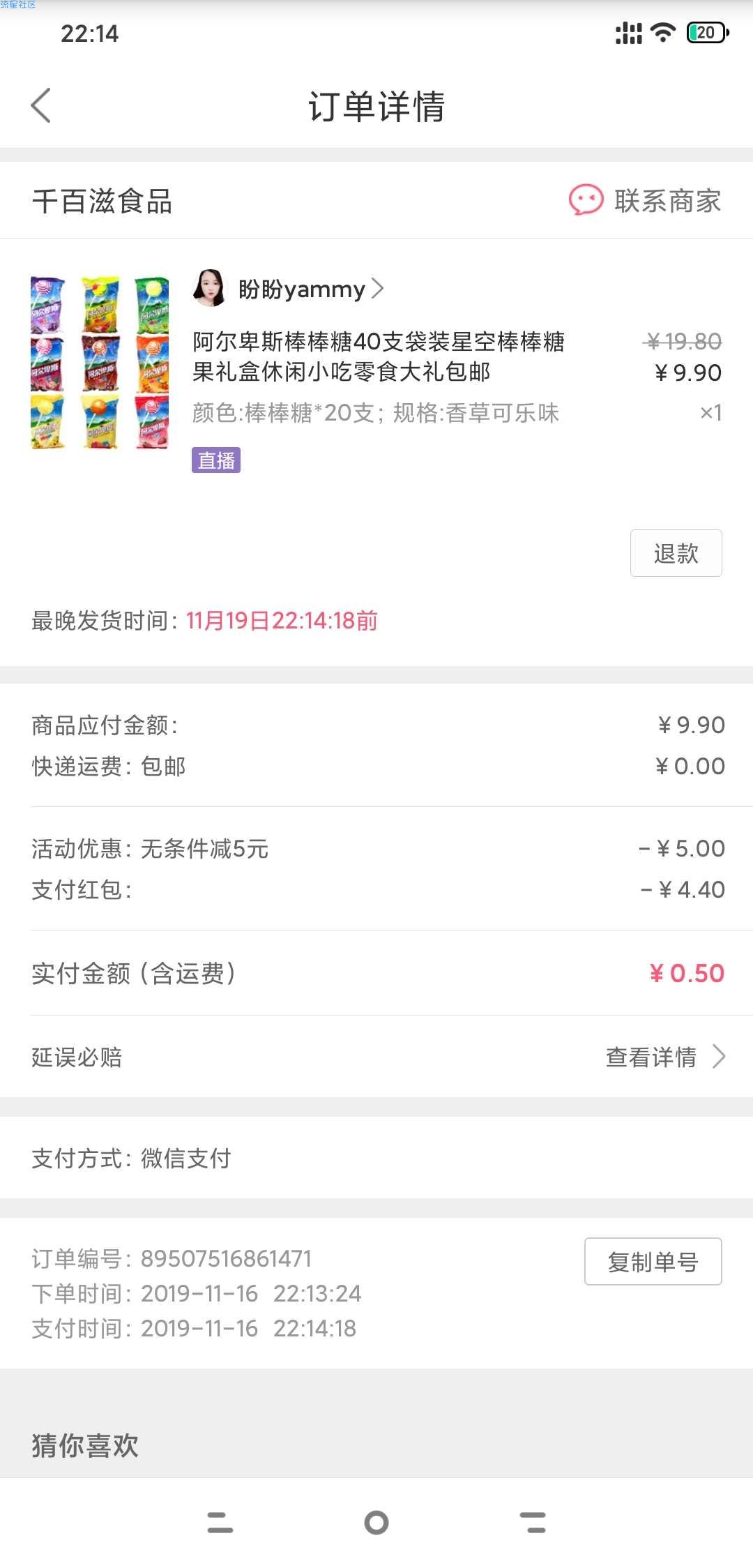This screenshot has width=753, height=1568.
Task: Request a refund with the 退款 button
Action: click(676, 553)
